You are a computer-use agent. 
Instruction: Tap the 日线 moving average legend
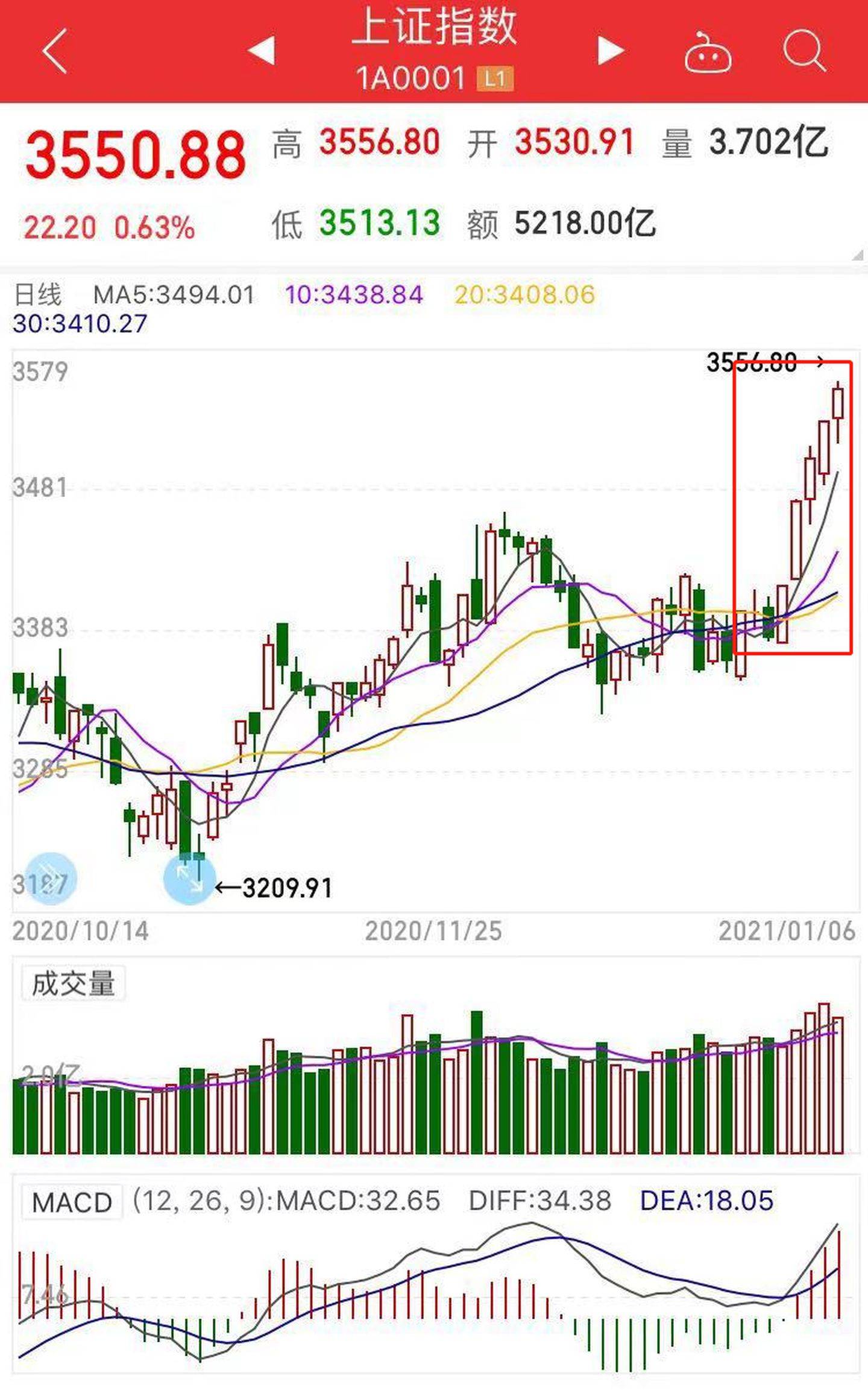click(37, 295)
